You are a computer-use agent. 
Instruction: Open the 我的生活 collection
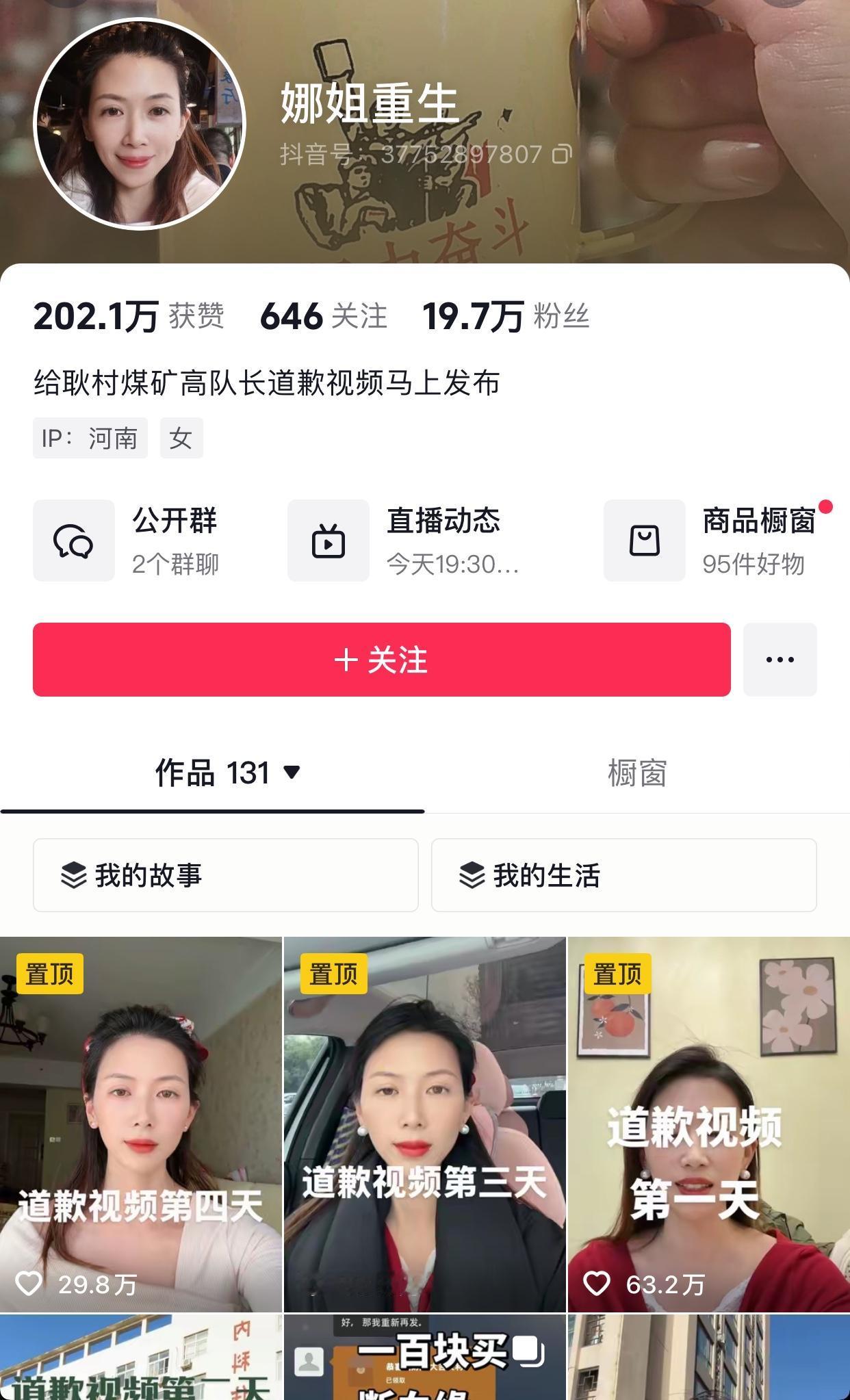coord(623,875)
